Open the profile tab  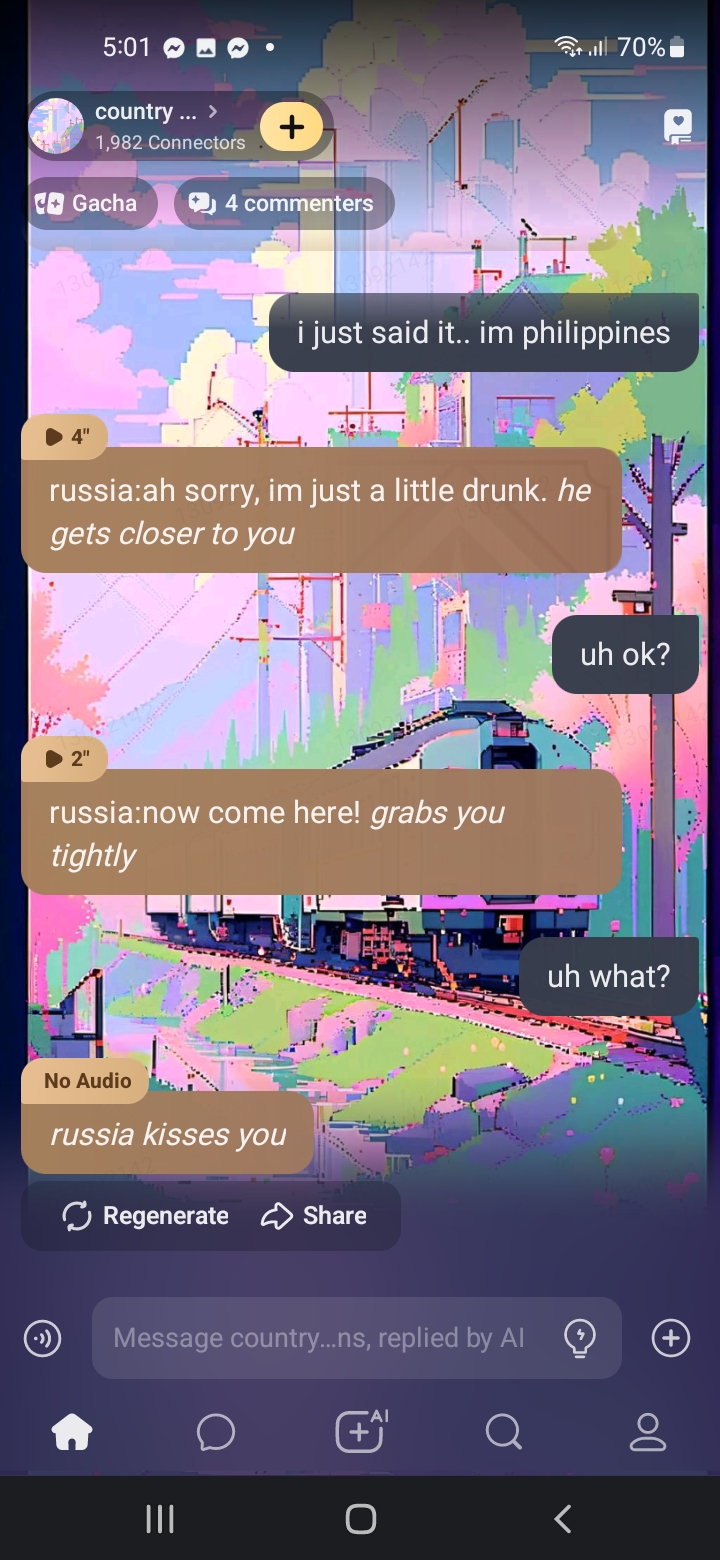point(647,1433)
